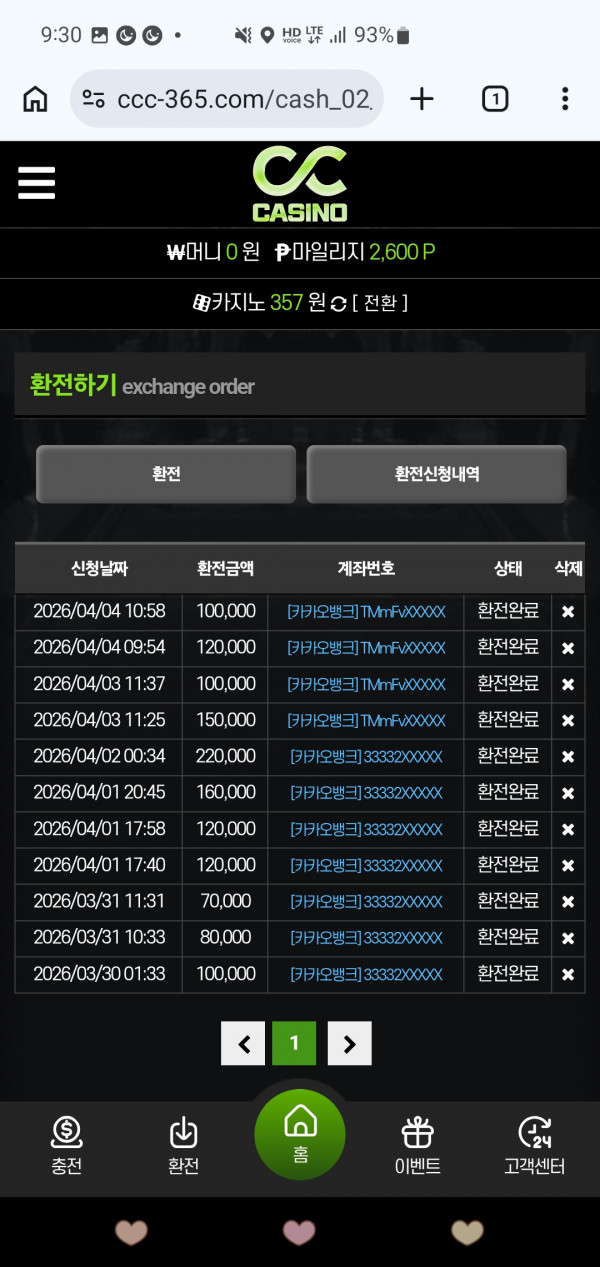Open the 이벤트 tab
The height and width of the screenshot is (1267, 600).
pos(417,1145)
